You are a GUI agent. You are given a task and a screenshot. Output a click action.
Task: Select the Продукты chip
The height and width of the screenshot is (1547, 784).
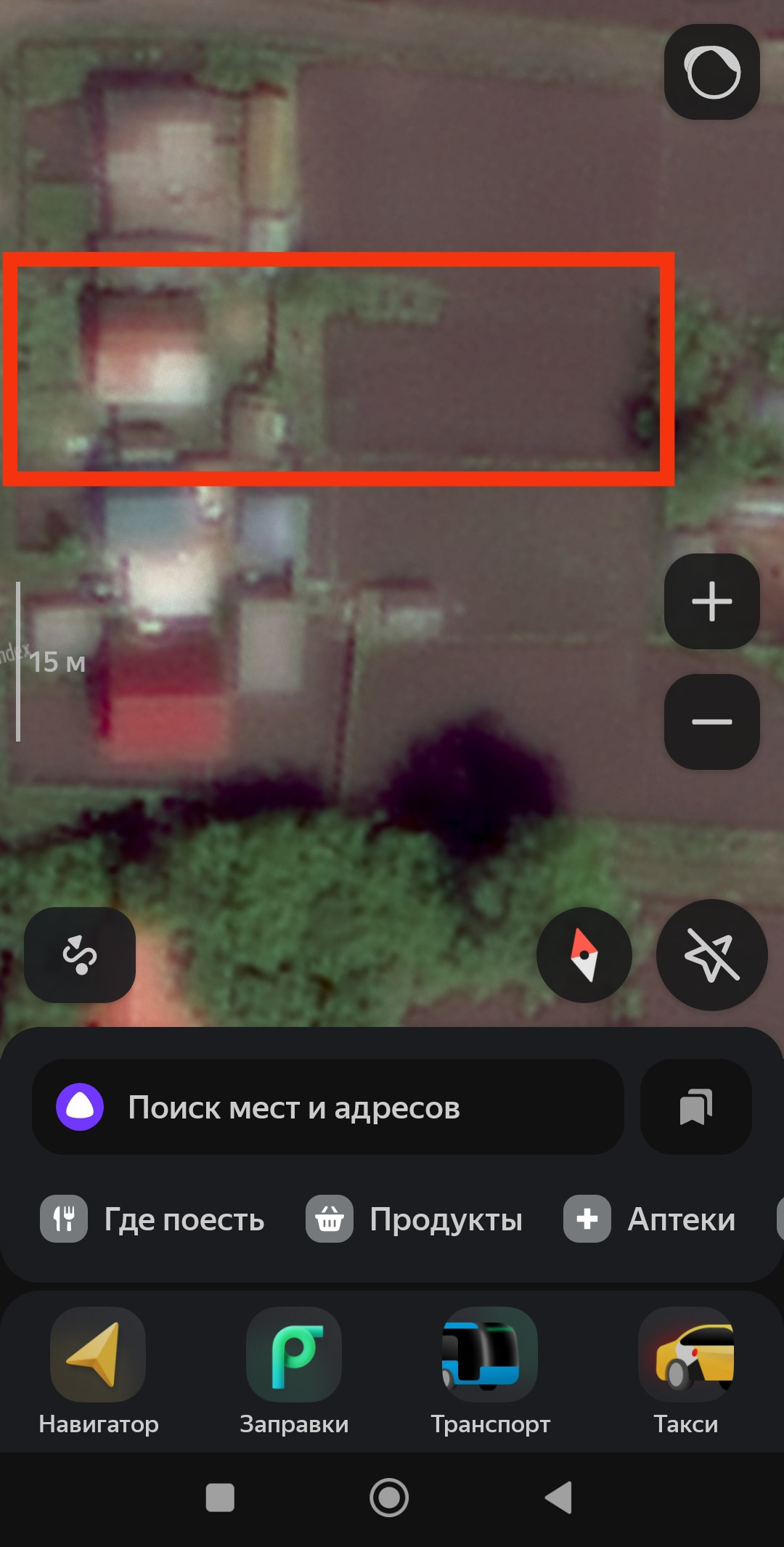(x=415, y=1219)
